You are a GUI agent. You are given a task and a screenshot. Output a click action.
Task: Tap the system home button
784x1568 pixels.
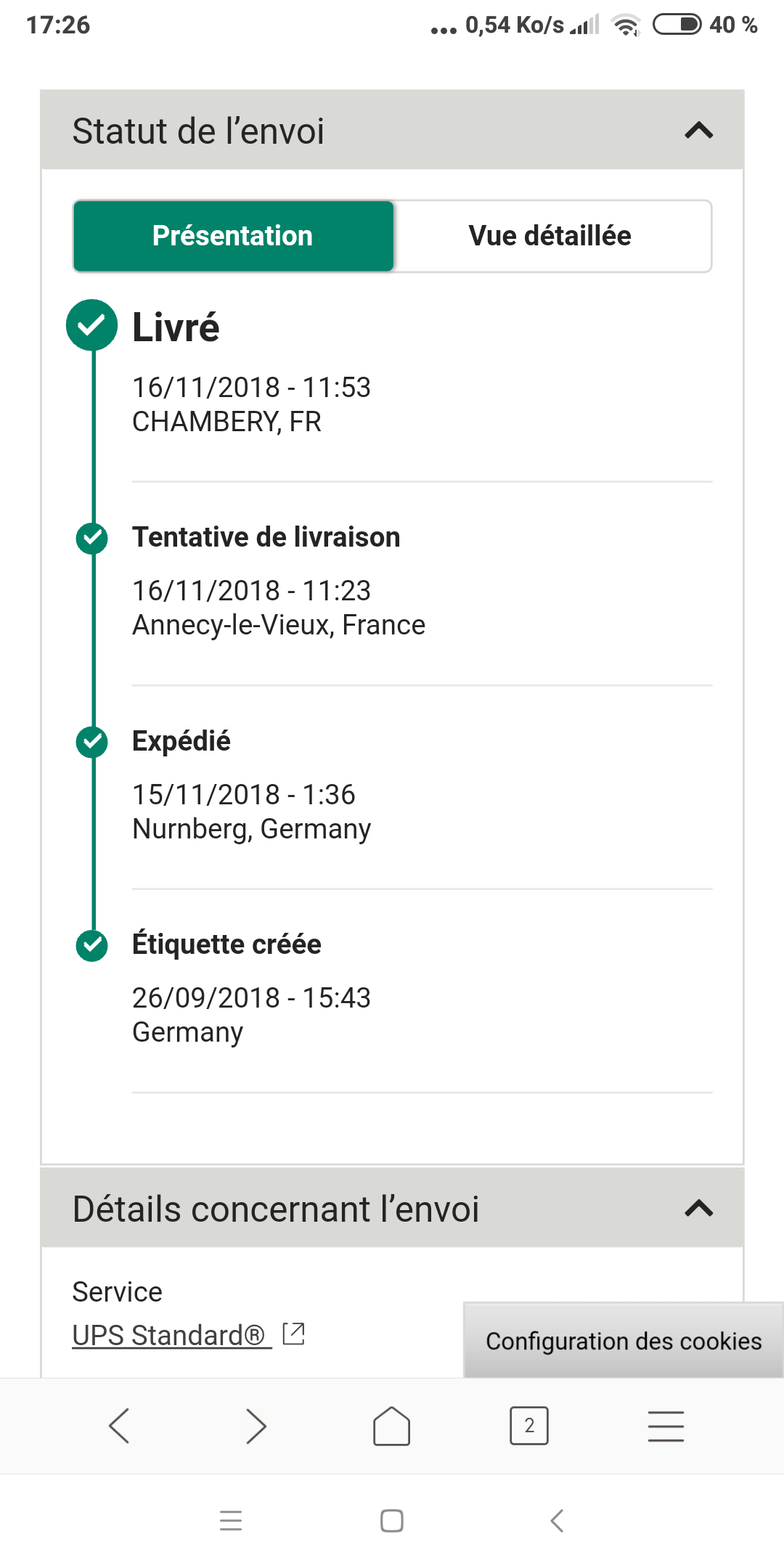(392, 1520)
